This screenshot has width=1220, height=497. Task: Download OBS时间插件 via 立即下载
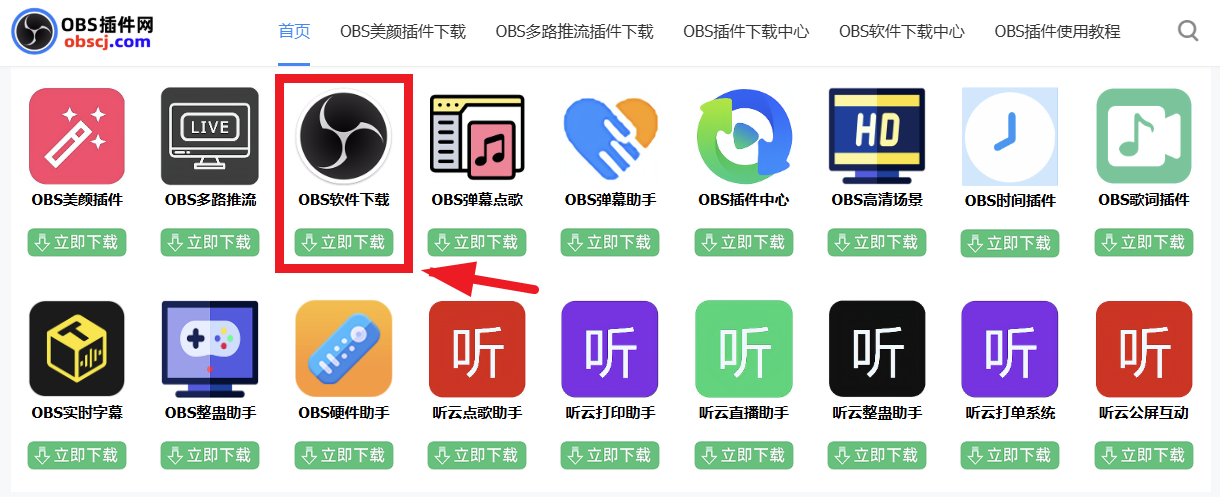point(1010,243)
